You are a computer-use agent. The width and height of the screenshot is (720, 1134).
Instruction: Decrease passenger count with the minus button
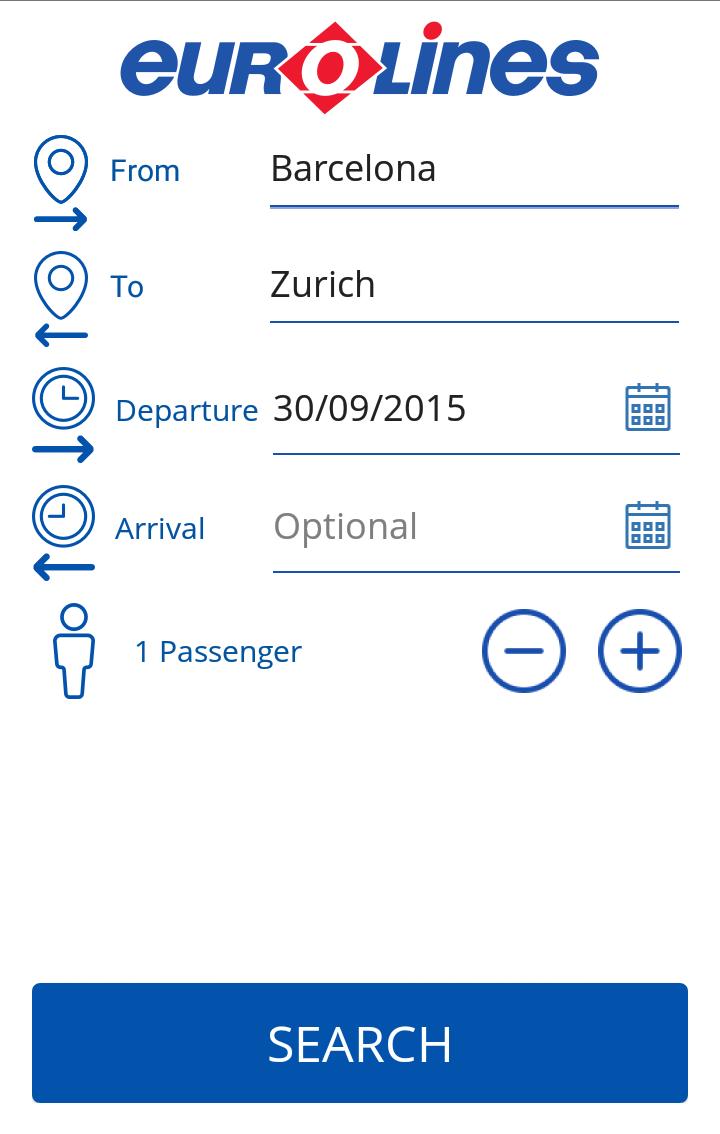tap(524, 651)
